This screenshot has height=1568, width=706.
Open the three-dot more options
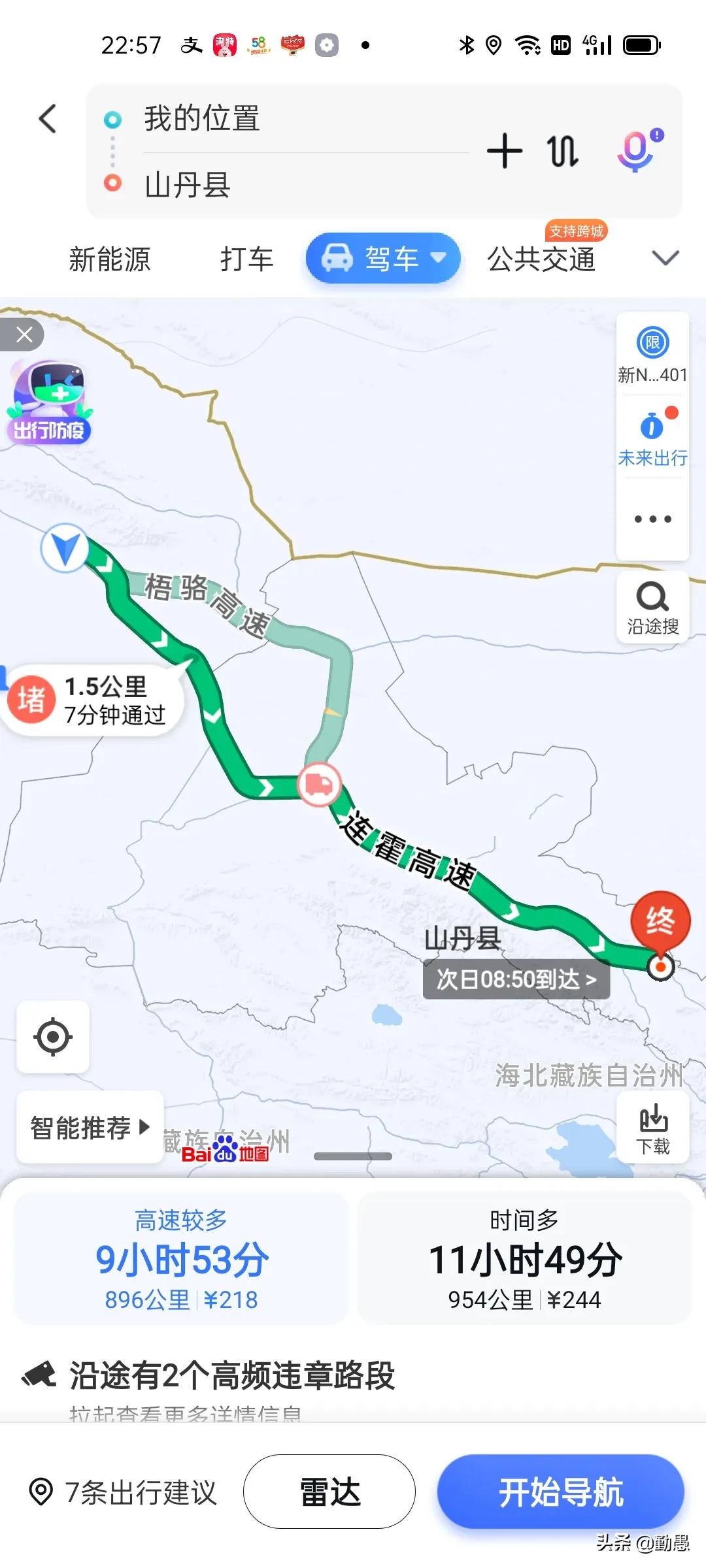pyautogui.click(x=652, y=519)
